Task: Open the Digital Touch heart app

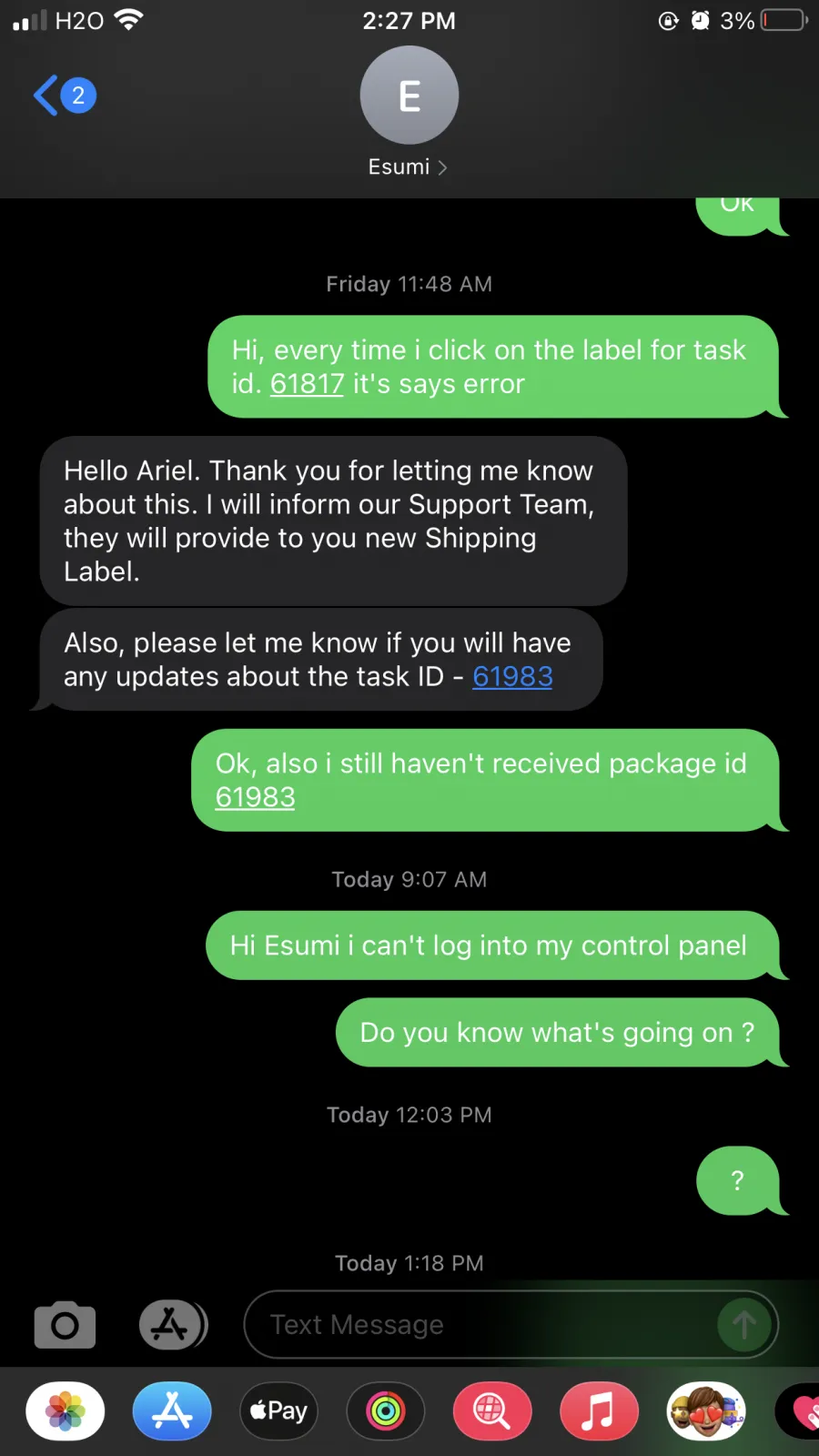Action: 798,1411
